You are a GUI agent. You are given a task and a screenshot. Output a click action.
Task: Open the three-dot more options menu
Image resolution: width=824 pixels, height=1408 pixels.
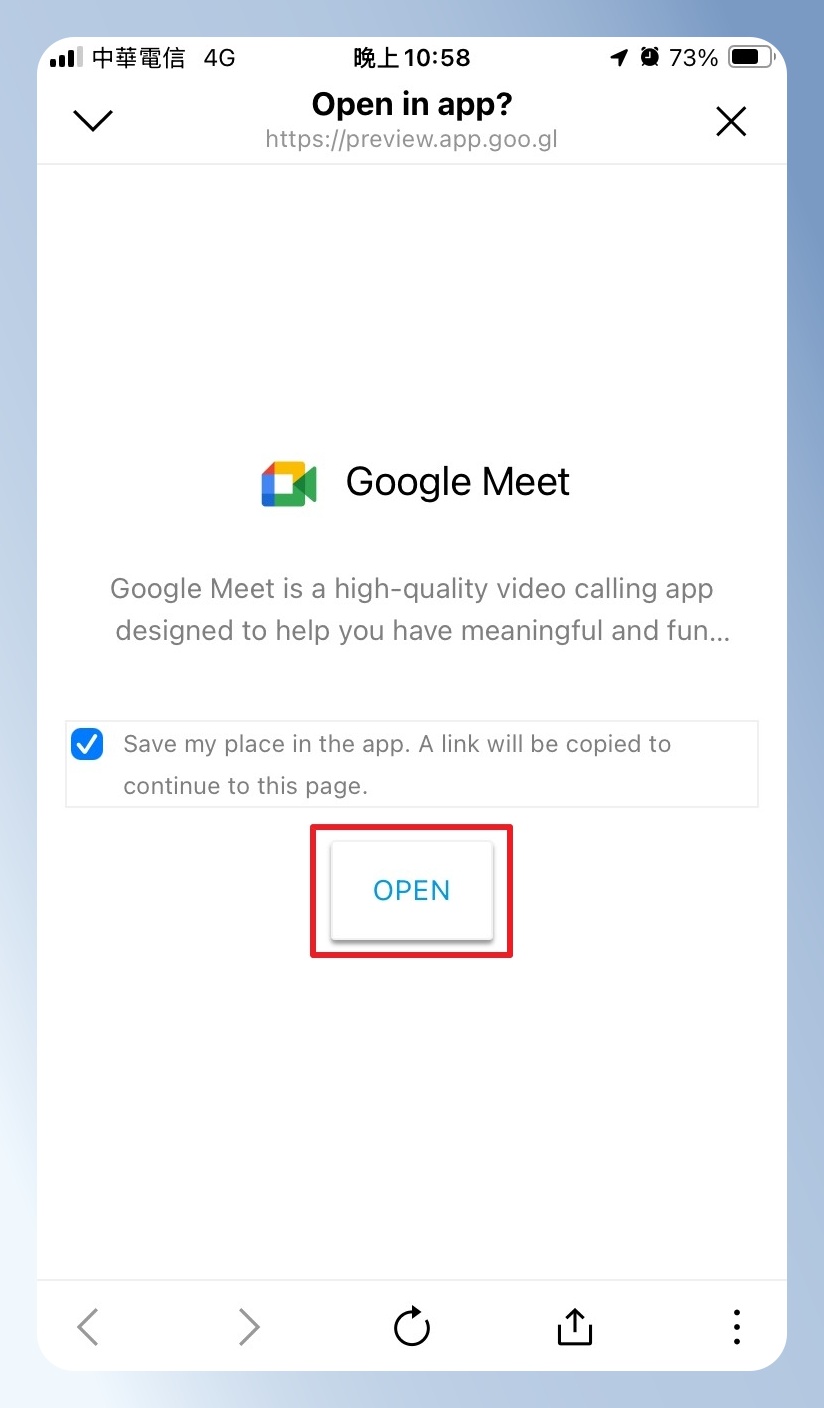coord(737,1326)
